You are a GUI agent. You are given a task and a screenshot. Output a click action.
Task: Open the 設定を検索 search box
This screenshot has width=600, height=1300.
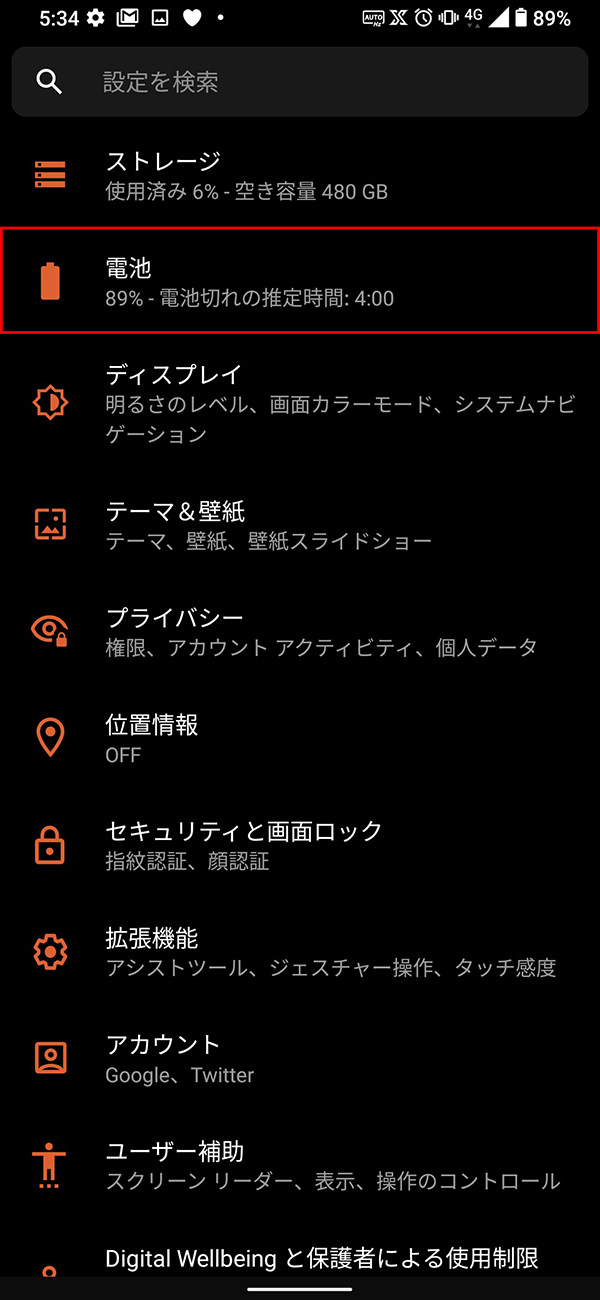tap(300, 82)
